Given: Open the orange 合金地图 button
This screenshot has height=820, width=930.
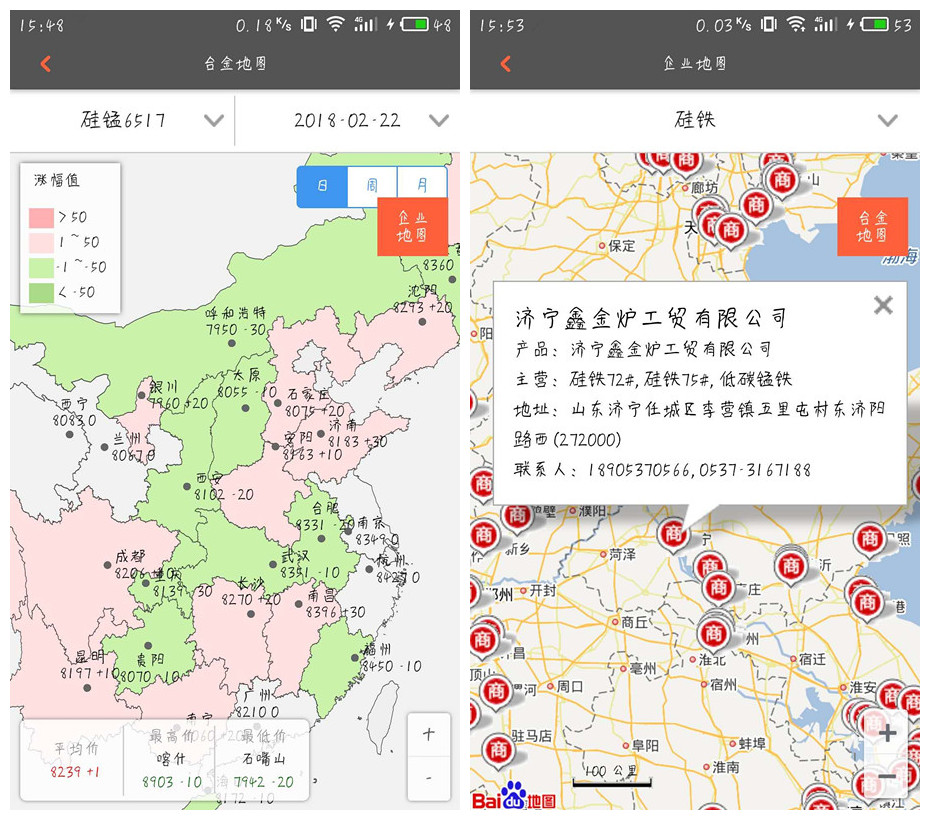Looking at the screenshot, I should pyautogui.click(x=872, y=226).
